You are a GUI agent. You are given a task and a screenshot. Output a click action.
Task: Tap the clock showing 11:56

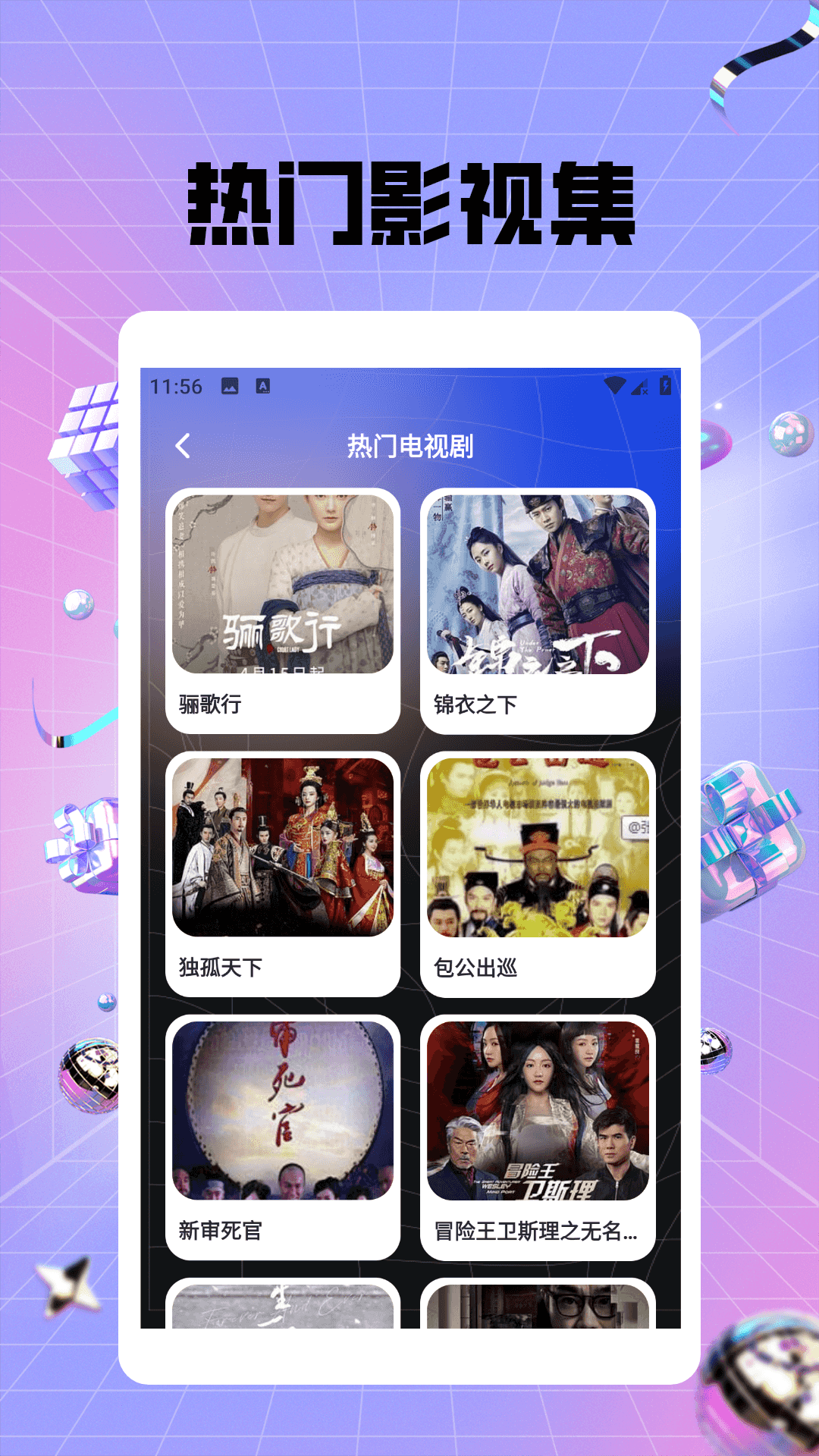tap(176, 386)
